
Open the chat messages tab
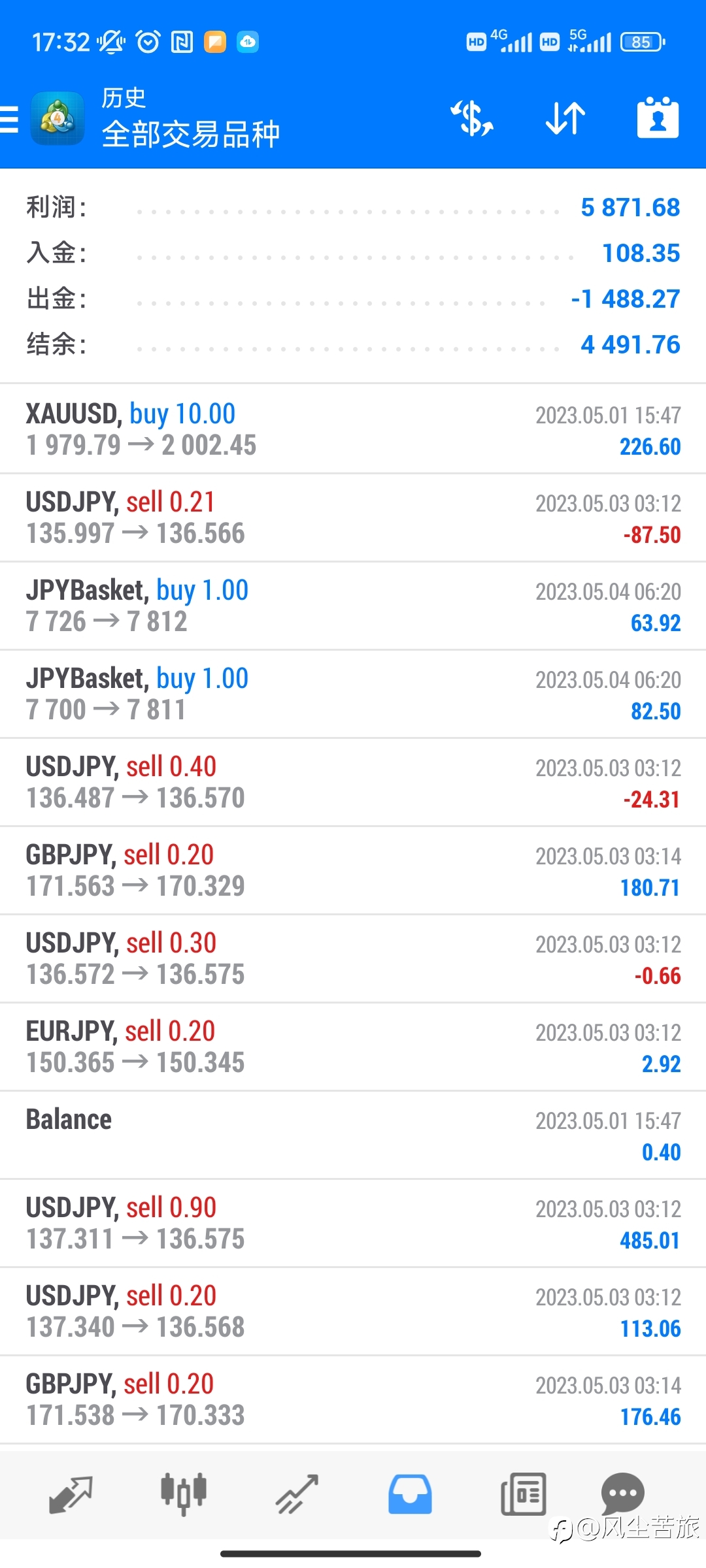pyautogui.click(x=622, y=1494)
